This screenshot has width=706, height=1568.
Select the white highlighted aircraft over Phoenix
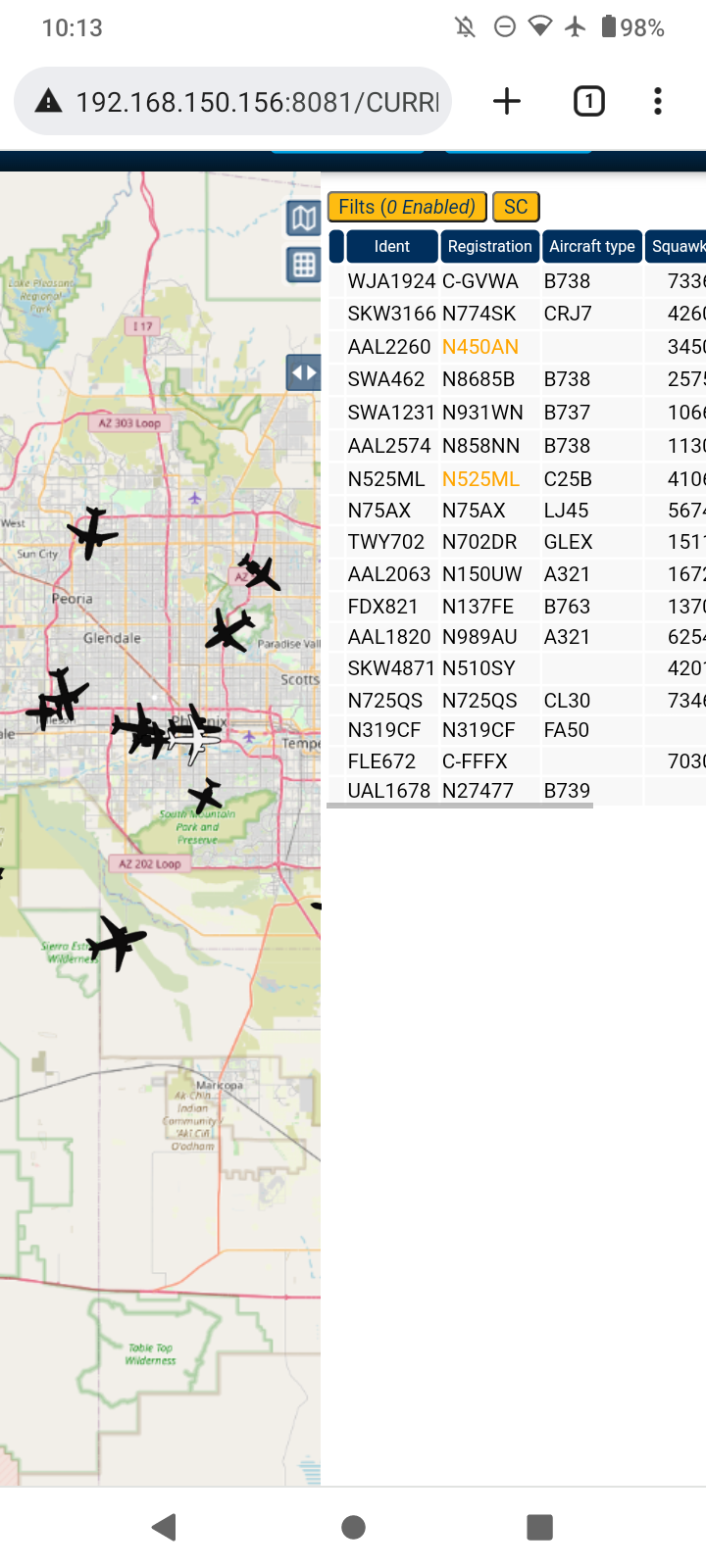tap(195, 734)
